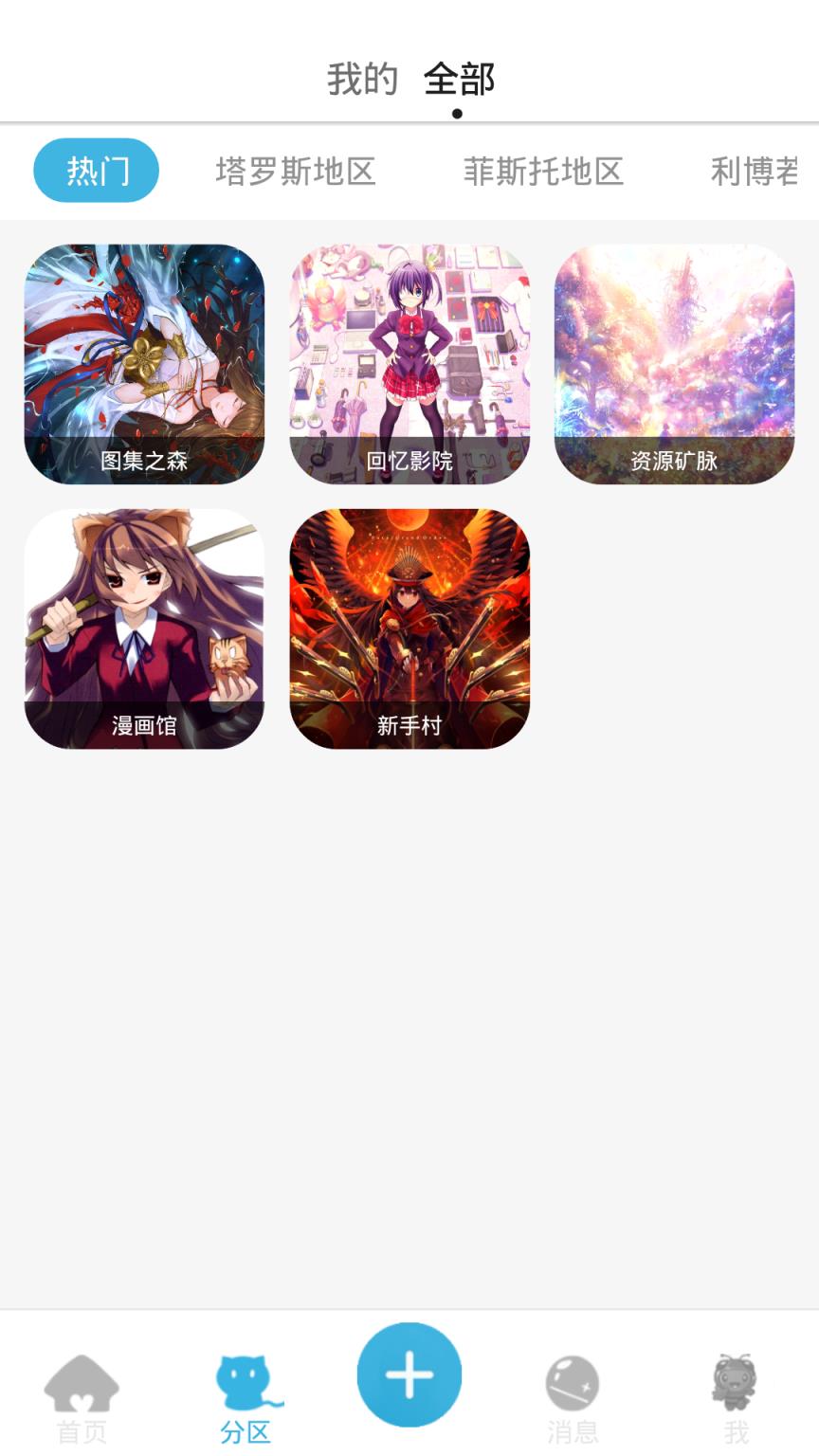The image size is (819, 1456).
Task: Click the 新手村 label text
Action: pos(409,724)
